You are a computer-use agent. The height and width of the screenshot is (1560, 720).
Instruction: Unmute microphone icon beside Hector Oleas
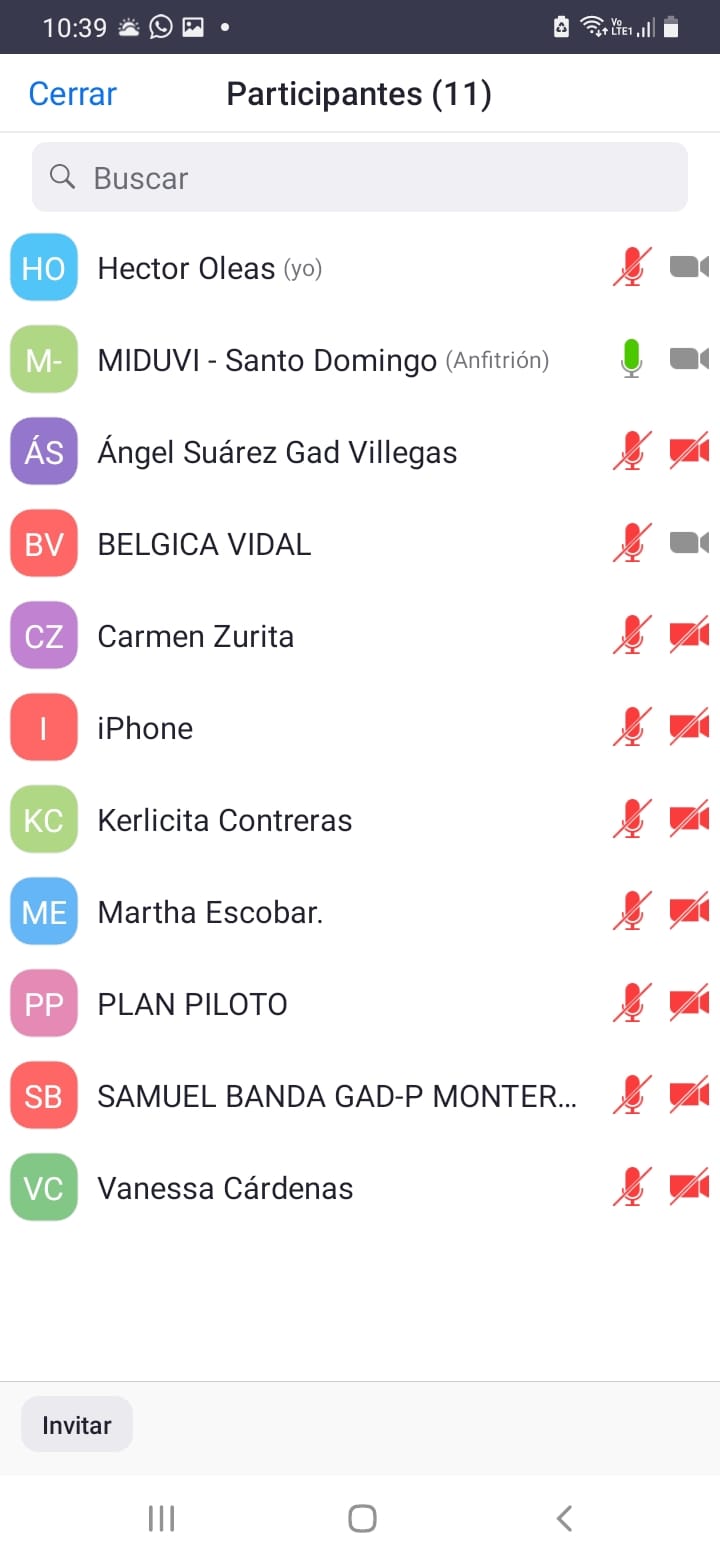pyautogui.click(x=631, y=268)
